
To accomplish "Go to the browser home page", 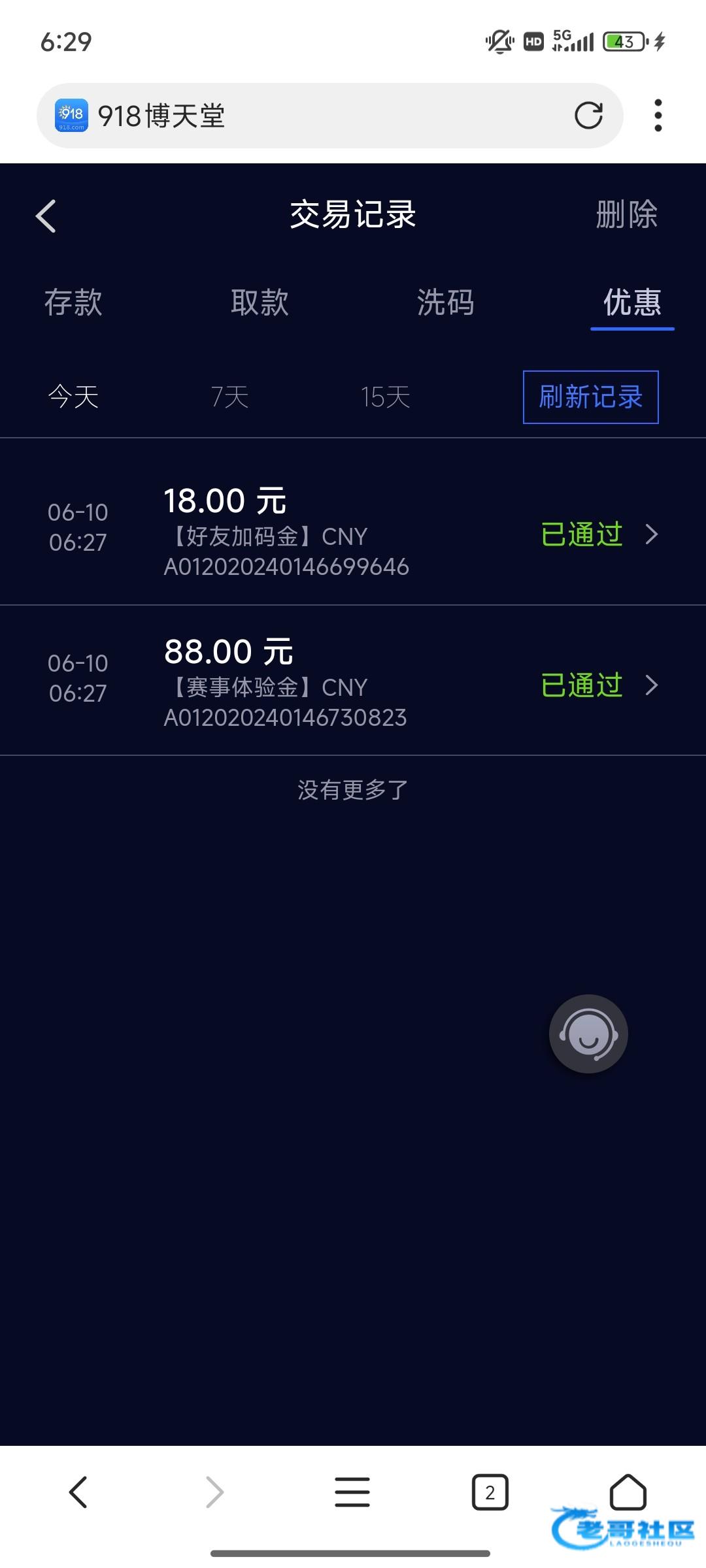I will point(628,1492).
